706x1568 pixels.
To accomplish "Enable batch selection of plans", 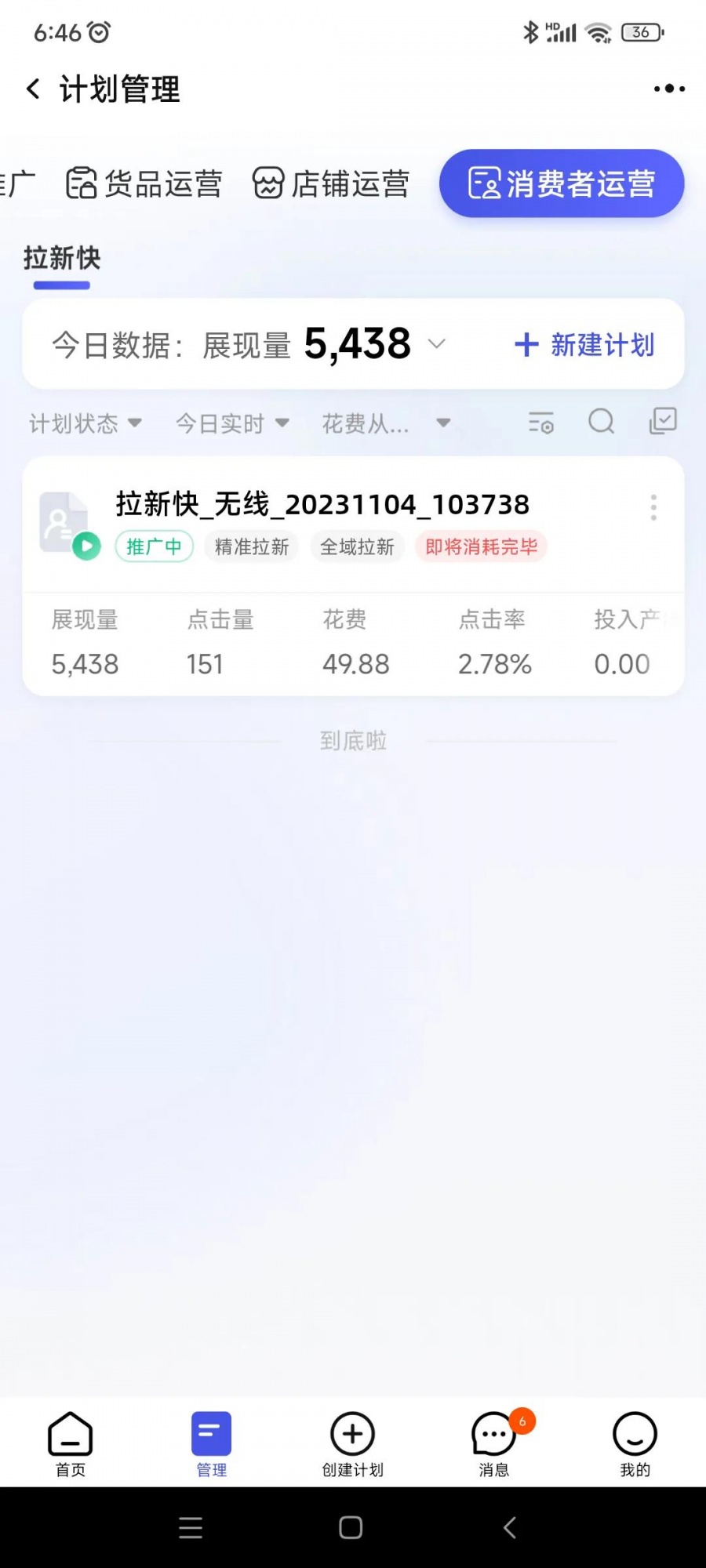I will 663,421.
